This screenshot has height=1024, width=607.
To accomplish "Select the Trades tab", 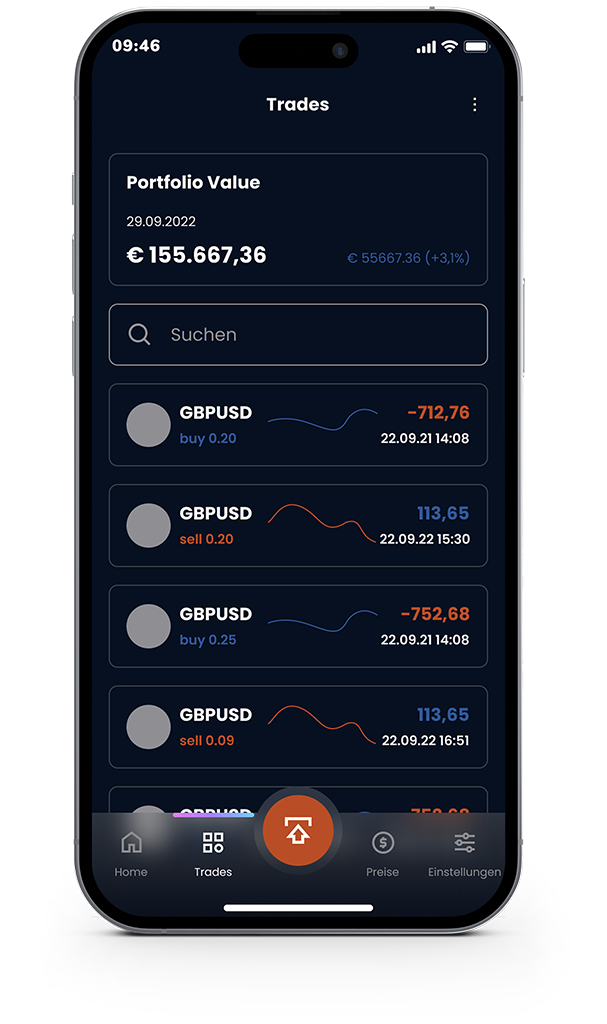I will point(213,853).
